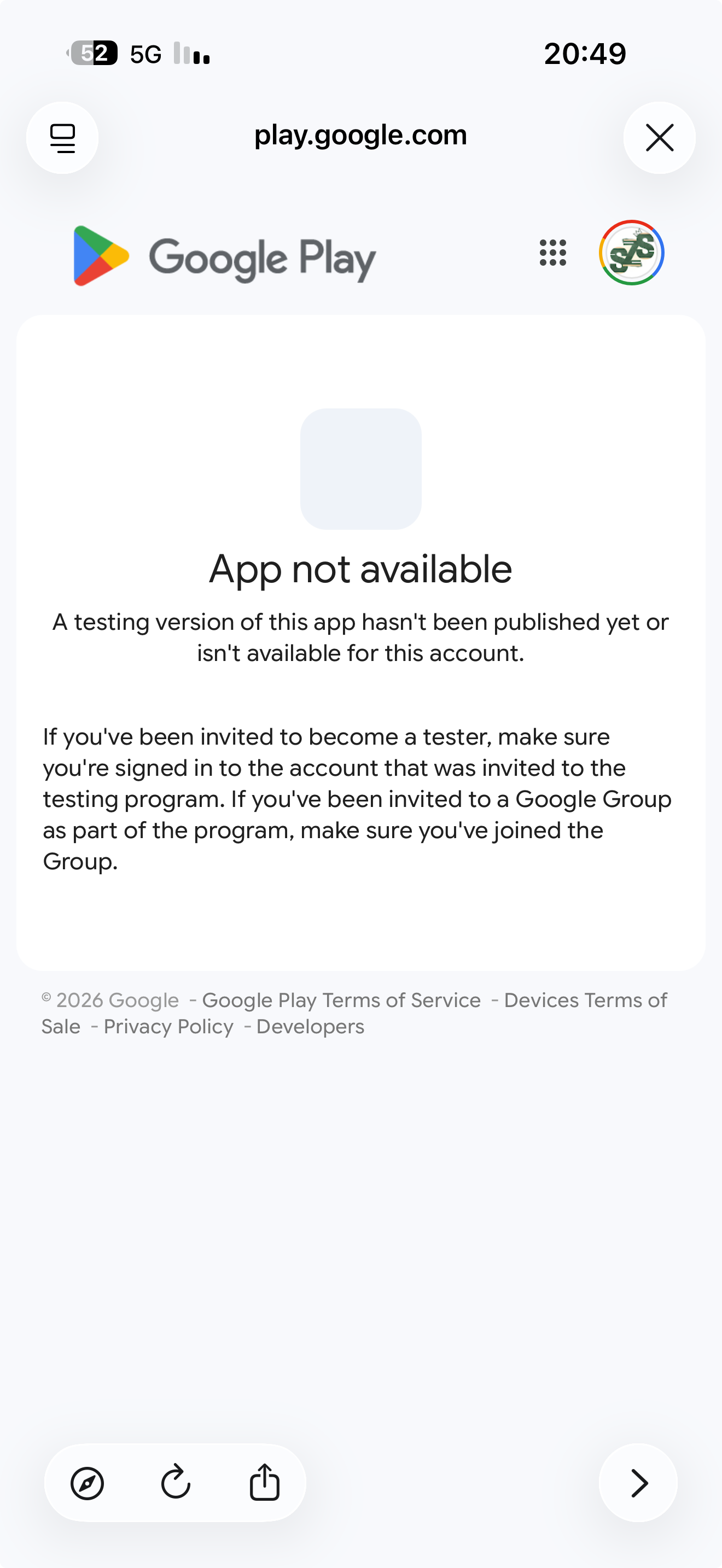The image size is (722, 1568).
Task: Open the page in the external browser
Action: point(87,1483)
